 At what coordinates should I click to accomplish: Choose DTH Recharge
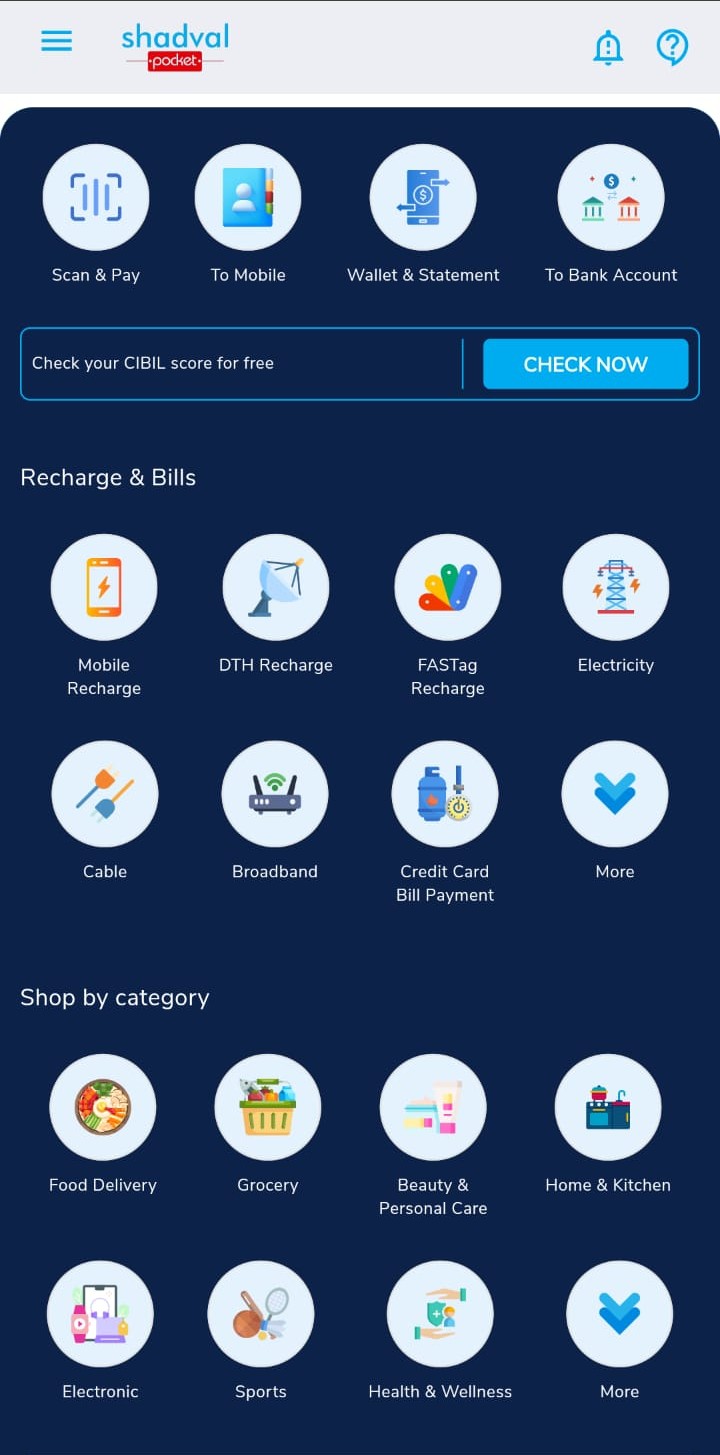click(275, 588)
